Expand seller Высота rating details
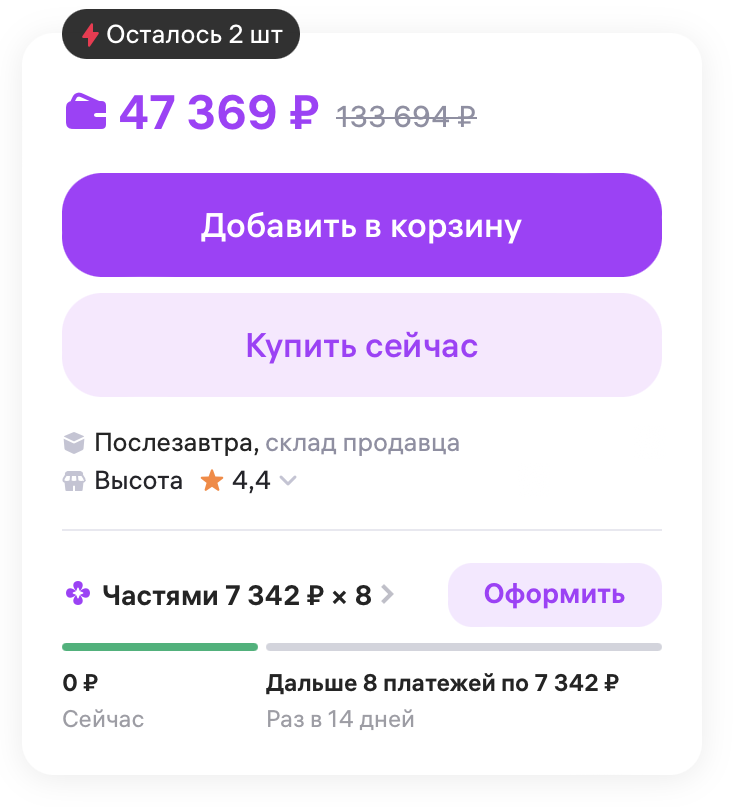 pos(288,481)
